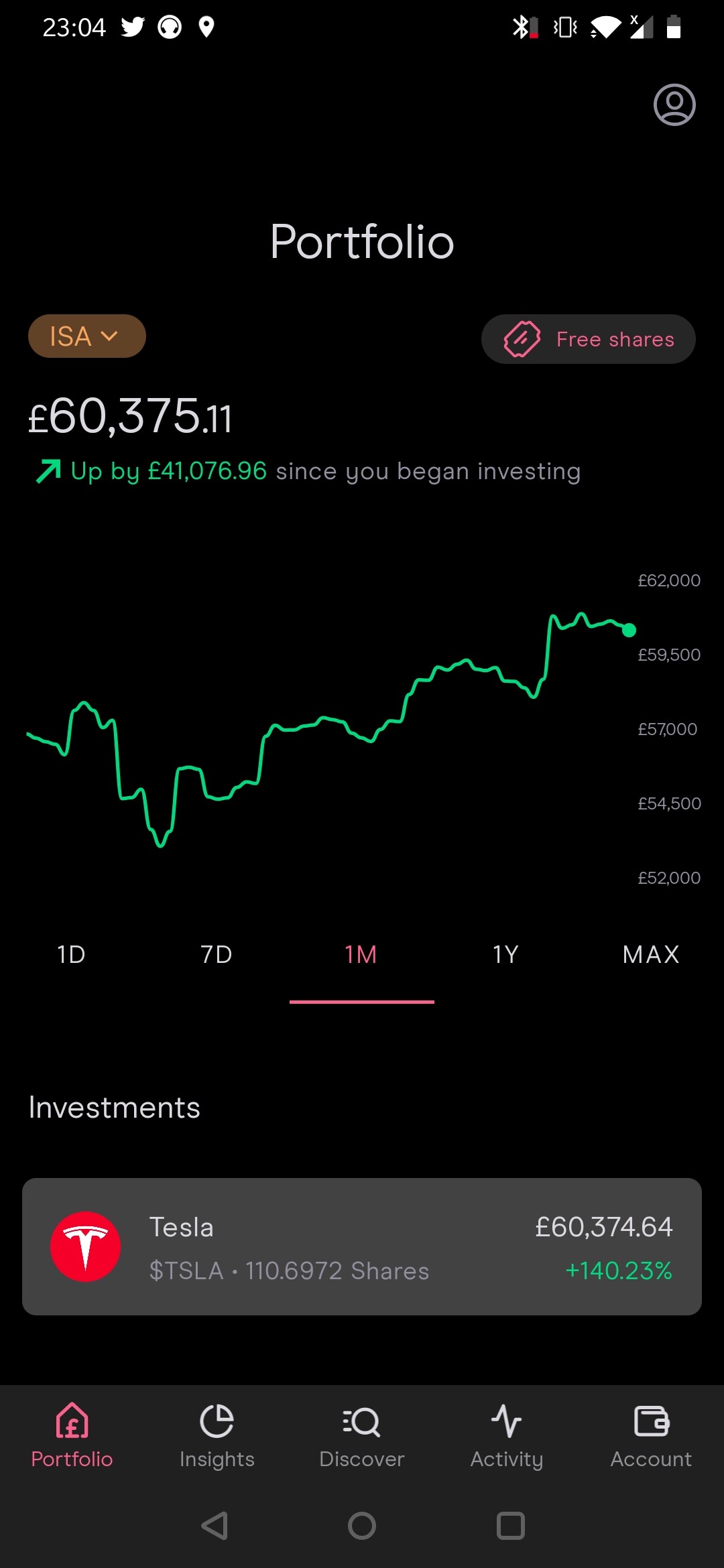Switch chart to MAX range
This screenshot has height=1568, width=724.
(x=651, y=954)
